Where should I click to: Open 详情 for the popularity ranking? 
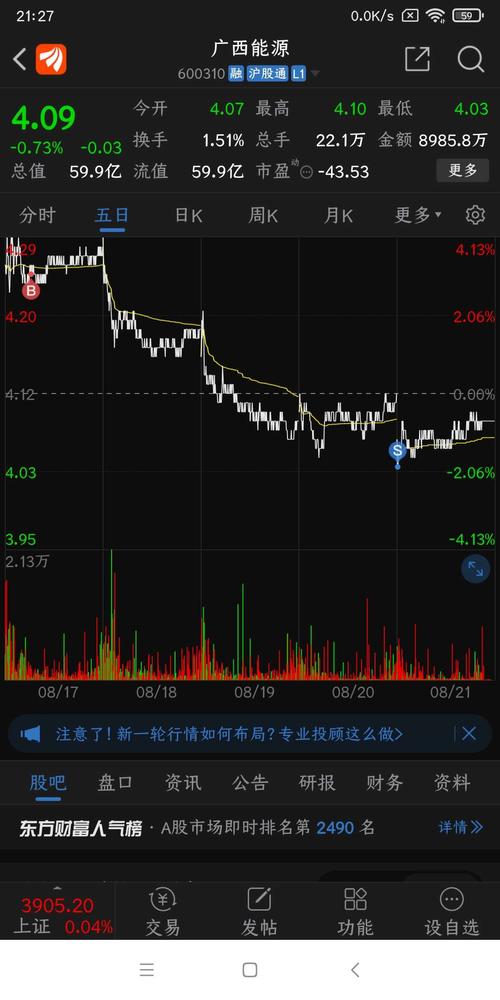[x=460, y=828]
